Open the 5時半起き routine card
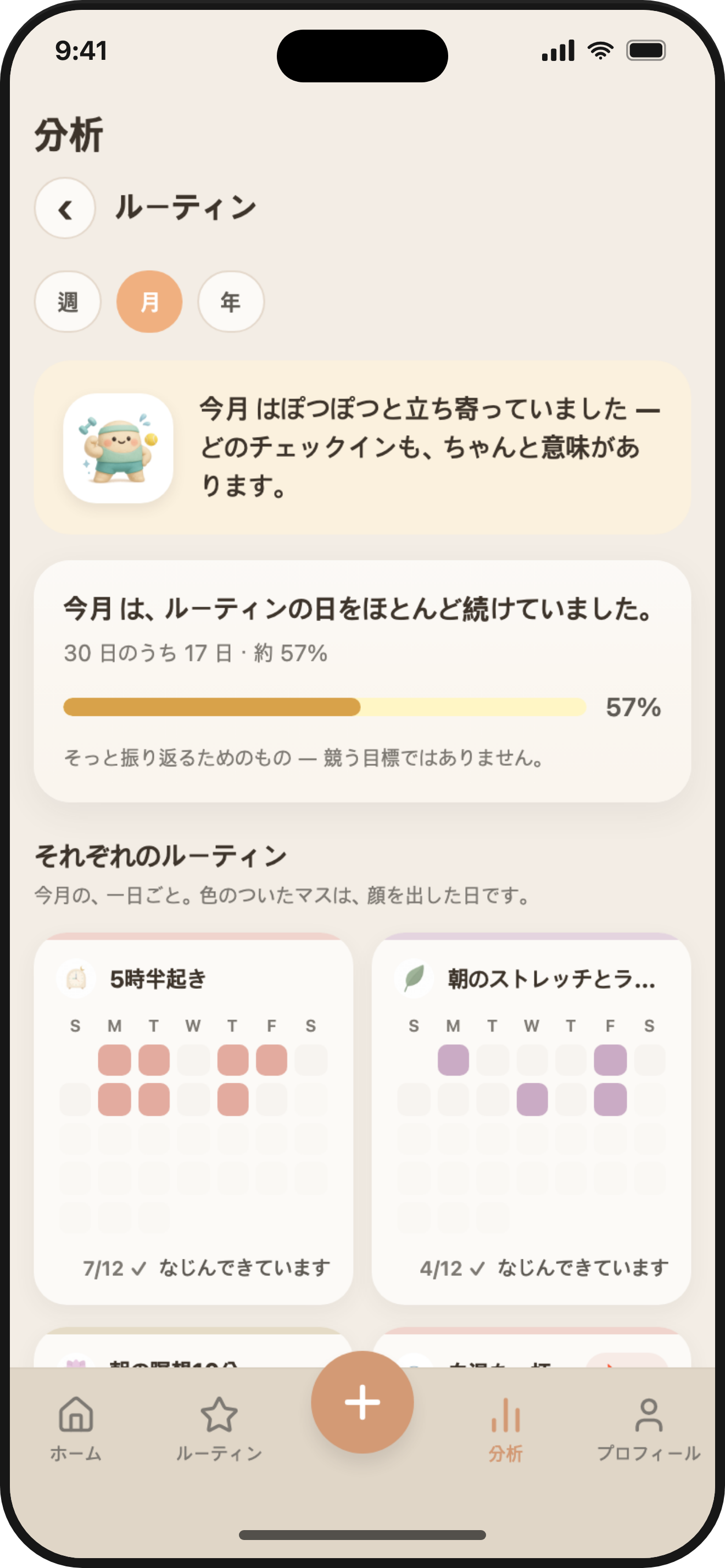The image size is (725, 1568). 193,1119
